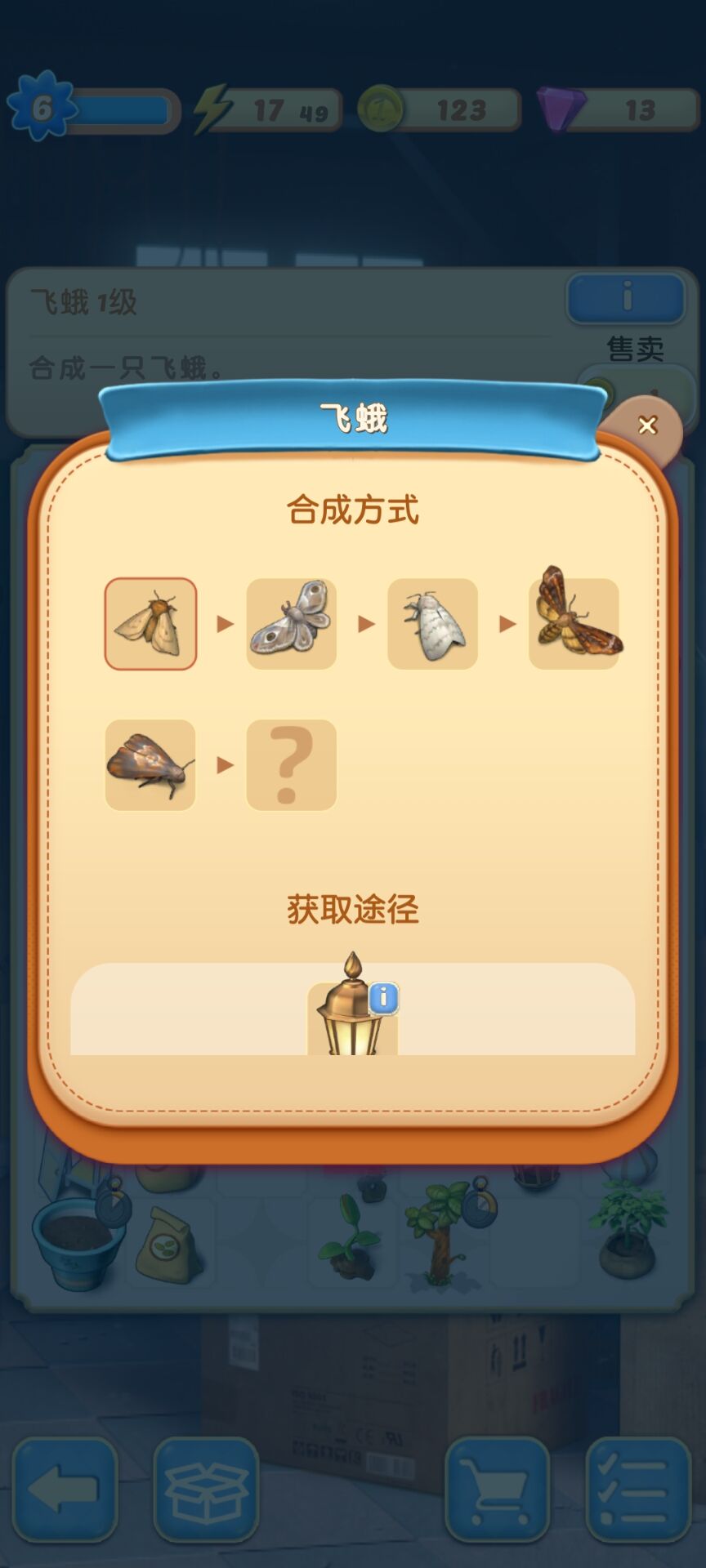The width and height of the screenshot is (706, 1568).
Task: Select the level 2 gray moth thumbnail
Action: tap(291, 624)
